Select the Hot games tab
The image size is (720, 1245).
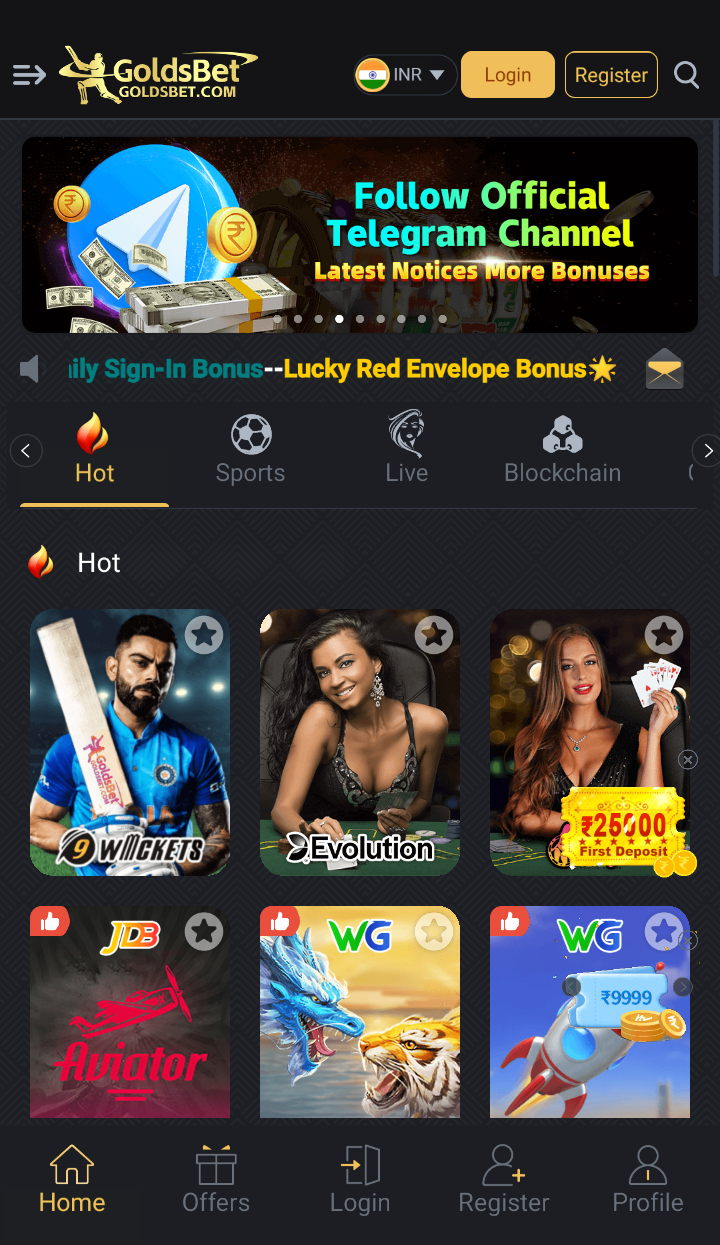tap(93, 448)
